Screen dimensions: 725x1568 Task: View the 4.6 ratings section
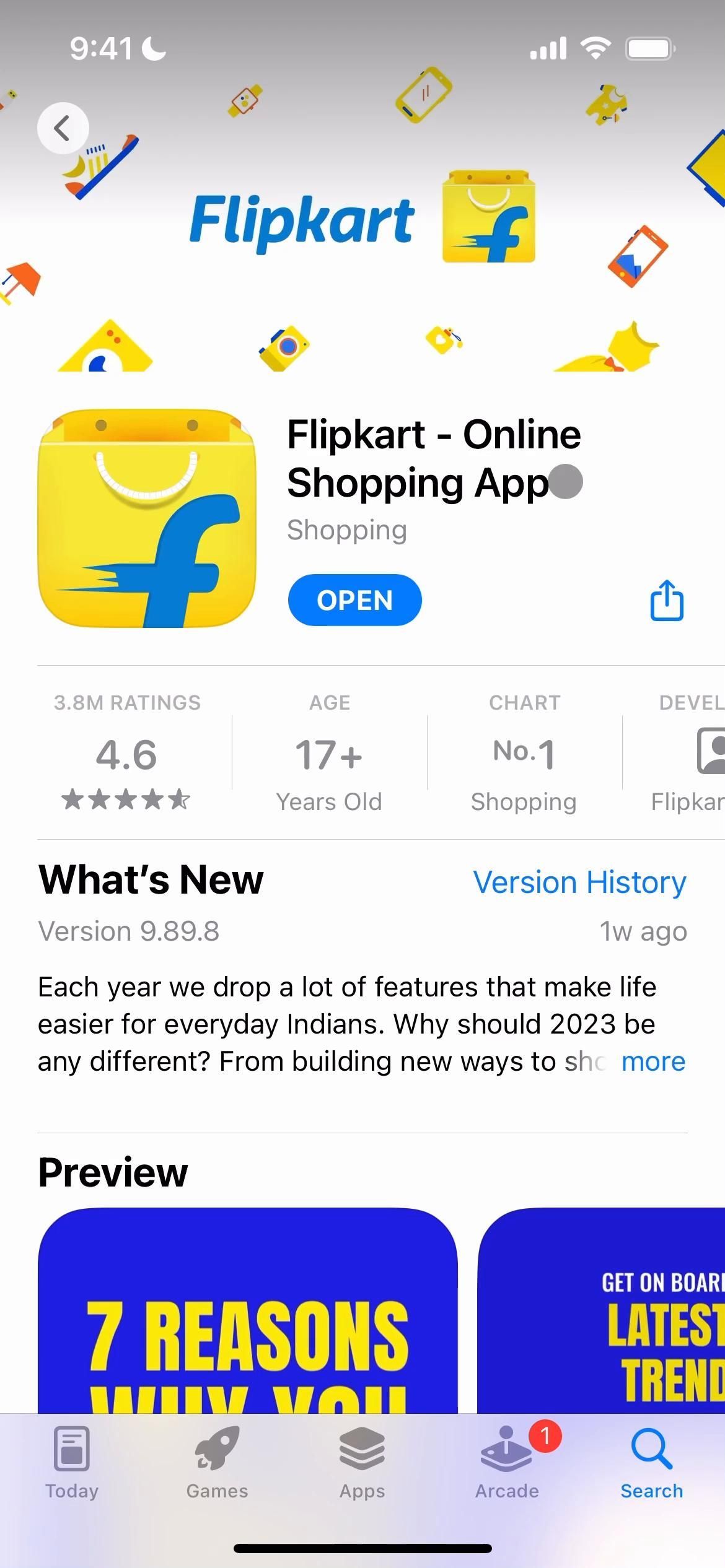tap(126, 756)
